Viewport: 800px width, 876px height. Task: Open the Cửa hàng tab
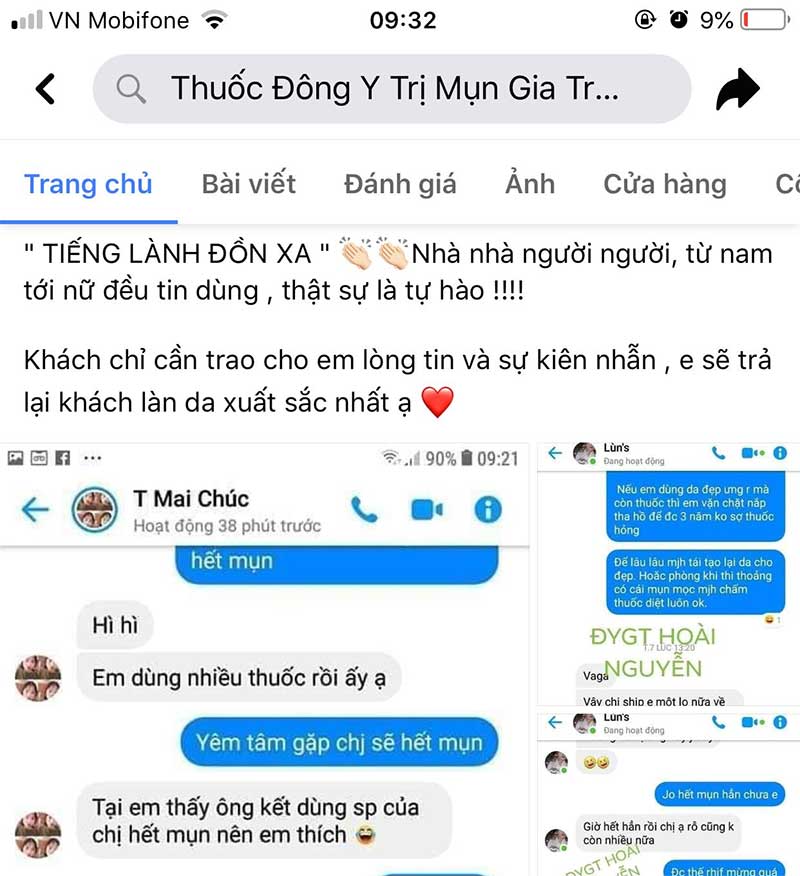pos(665,183)
